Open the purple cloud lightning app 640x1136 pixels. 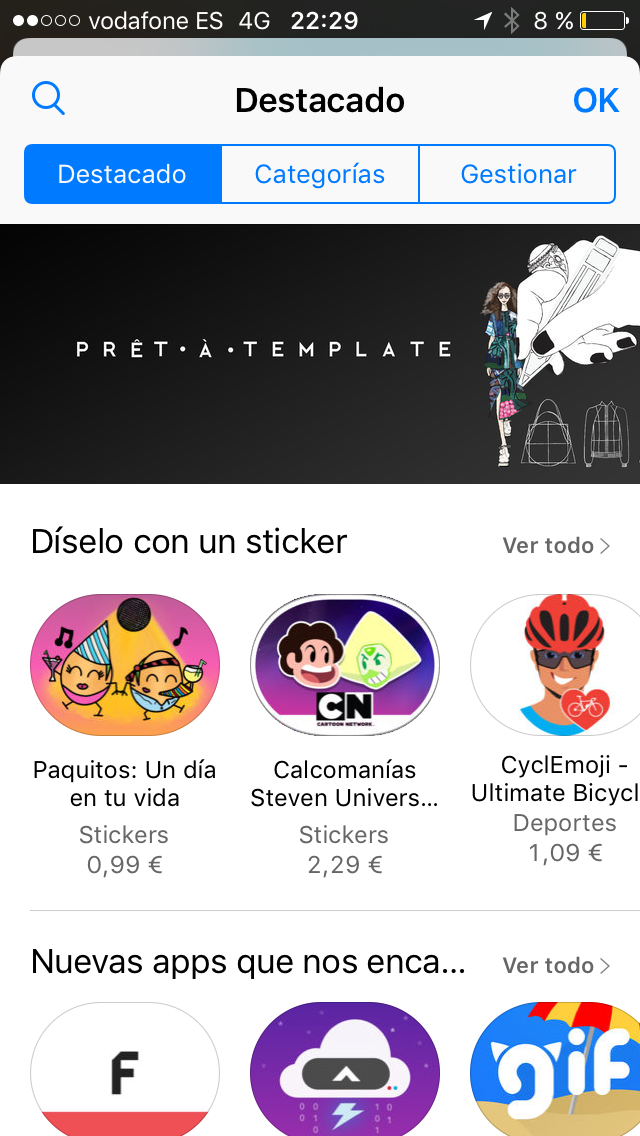[344, 1069]
